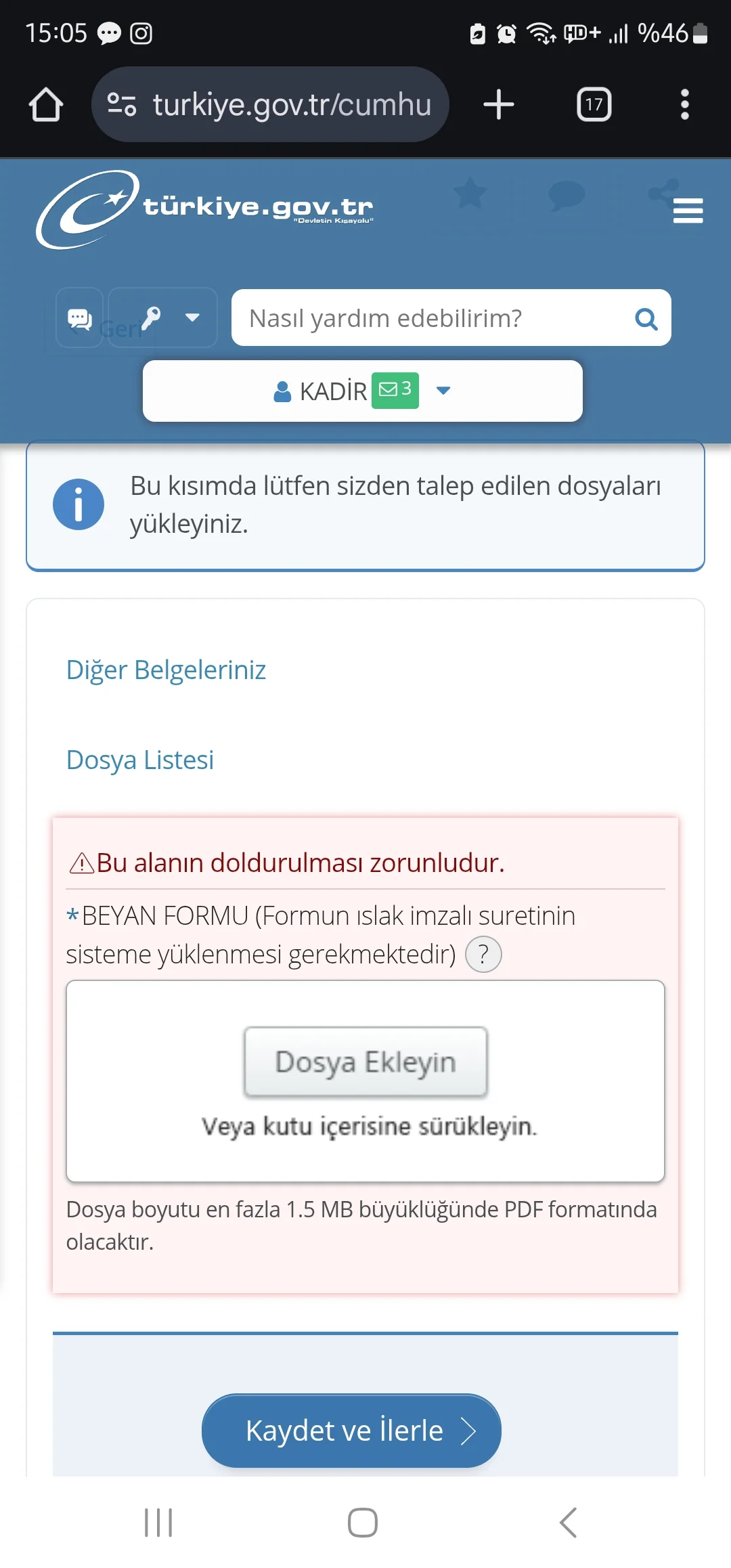This screenshot has height=1568, width=731.
Task: Tap the Dosya Ekleyin button
Action: tap(365, 1062)
